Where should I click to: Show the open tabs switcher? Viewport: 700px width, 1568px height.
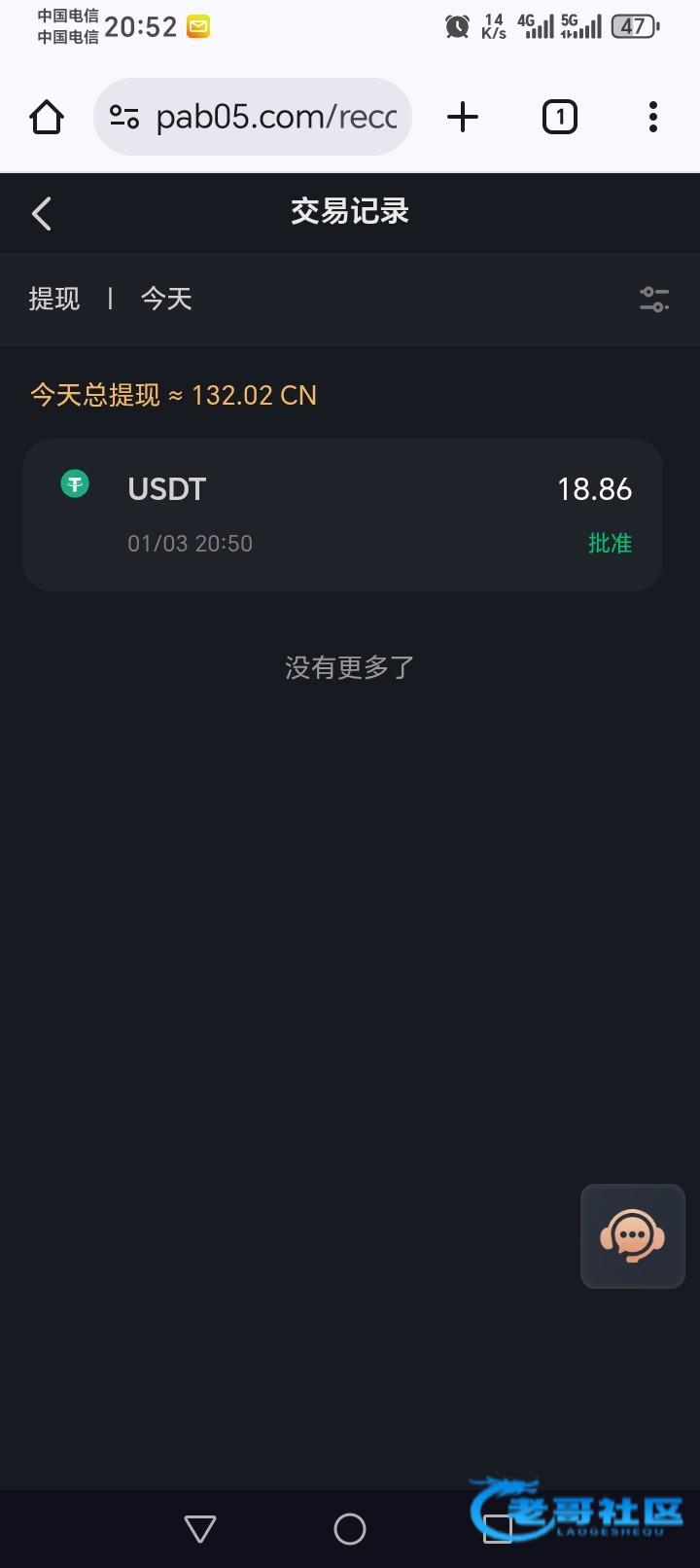pos(559,118)
